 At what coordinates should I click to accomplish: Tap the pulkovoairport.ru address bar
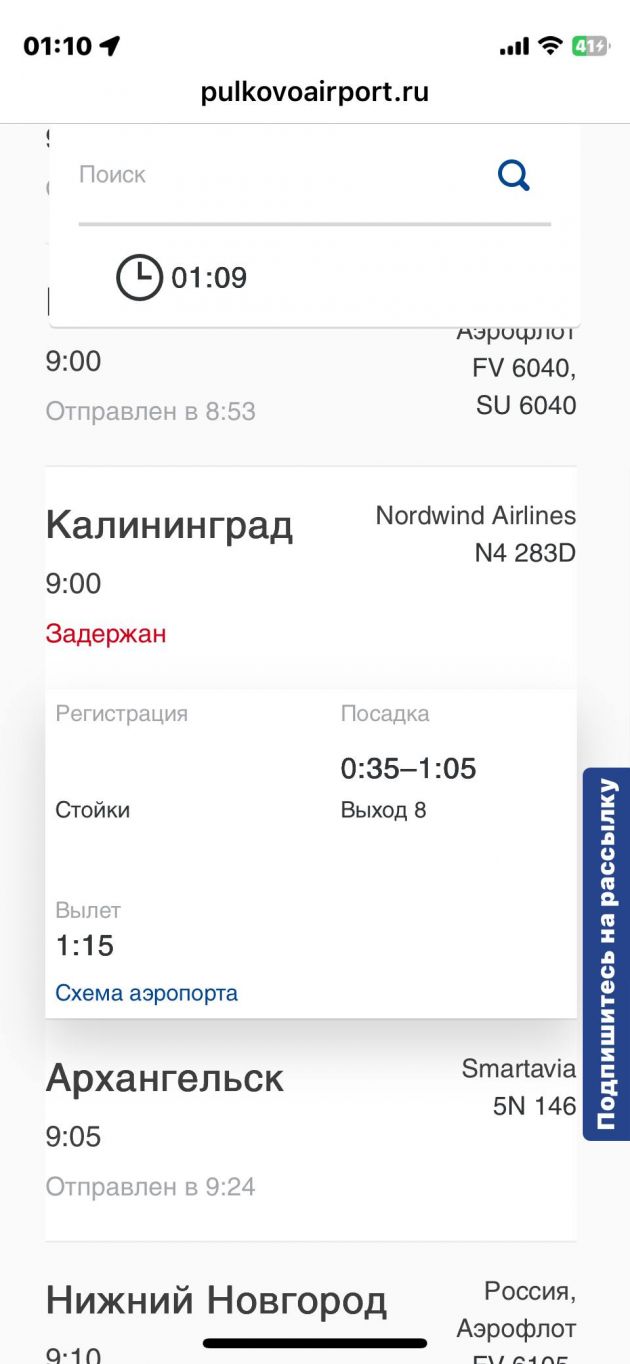coord(314,92)
